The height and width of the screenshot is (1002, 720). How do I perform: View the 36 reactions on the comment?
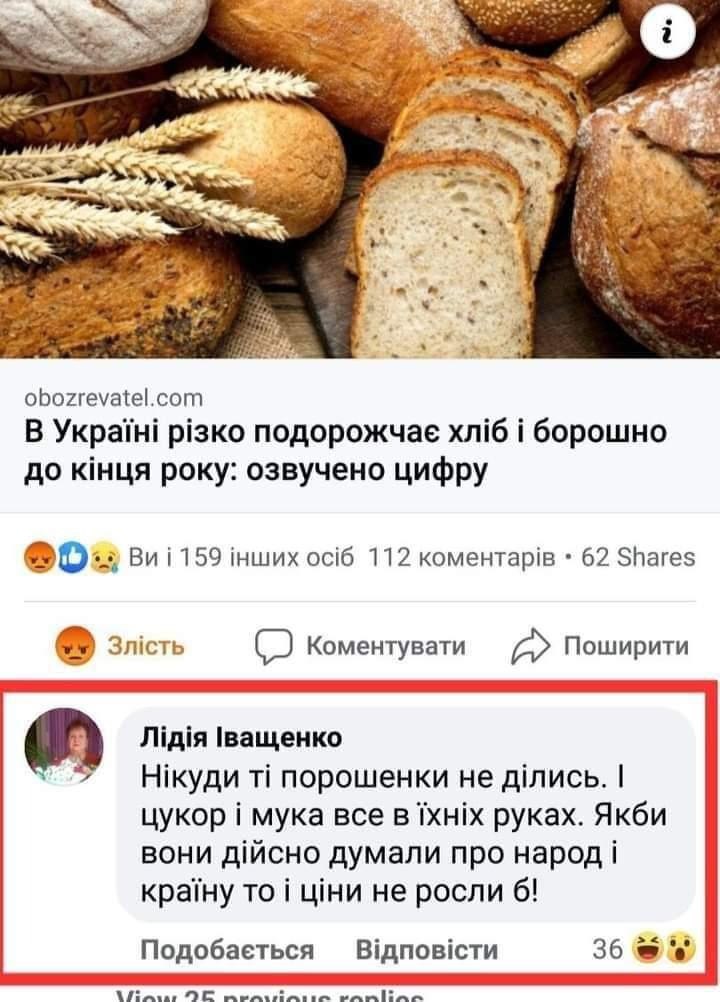[x=646, y=948]
